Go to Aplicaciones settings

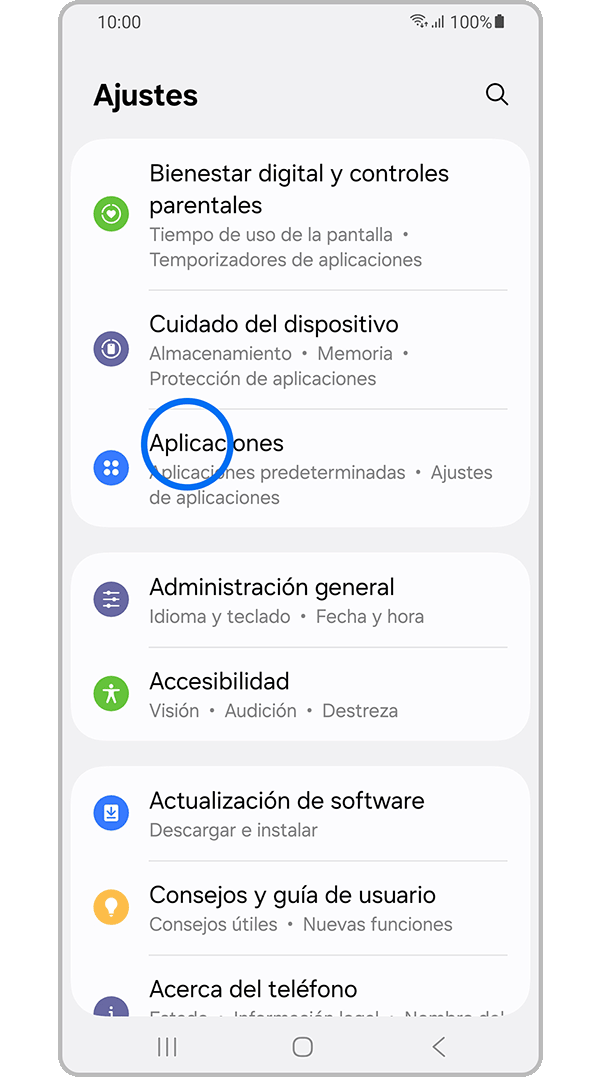[300, 468]
